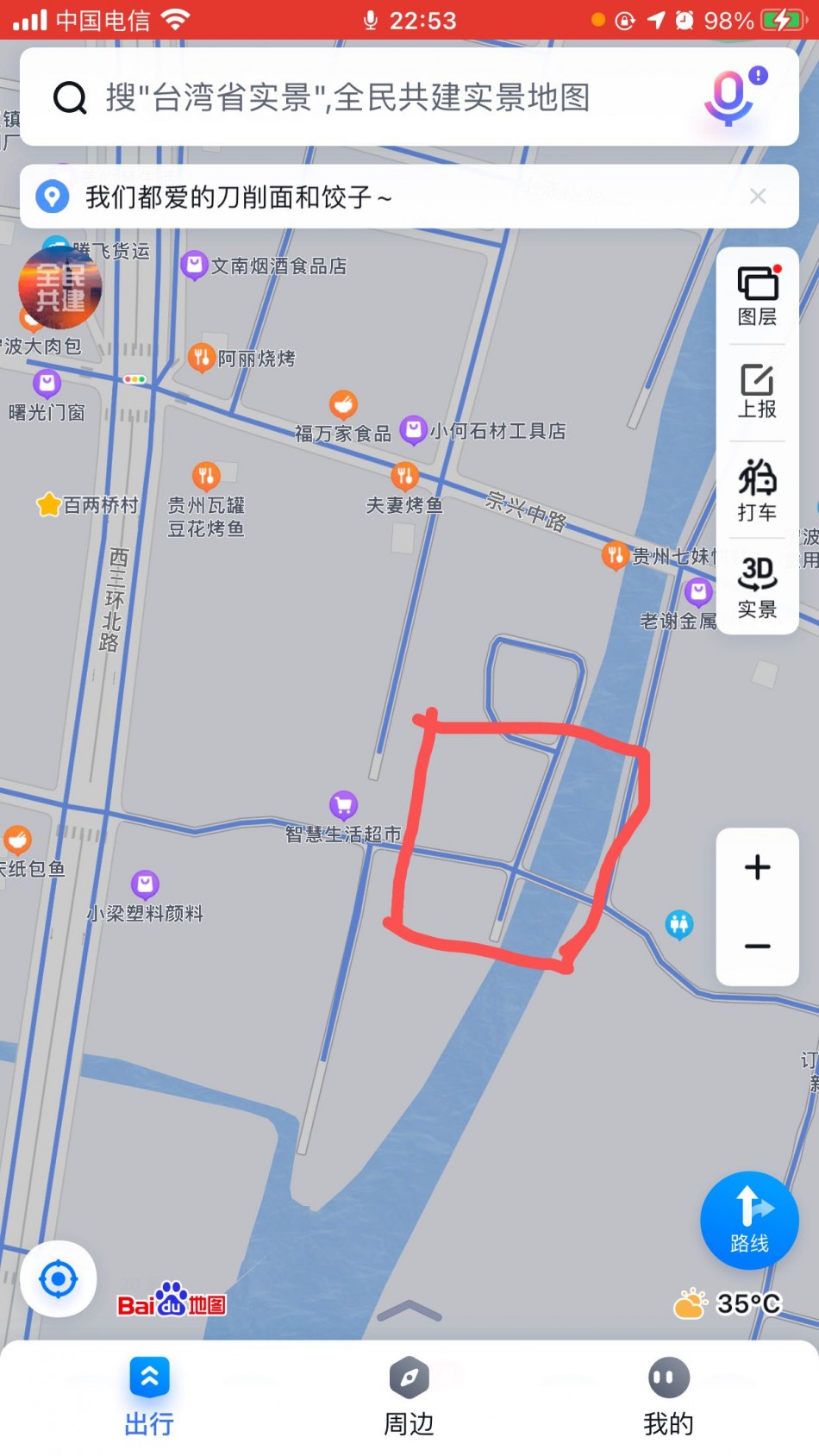Tap 上报 to report an issue

(x=757, y=392)
